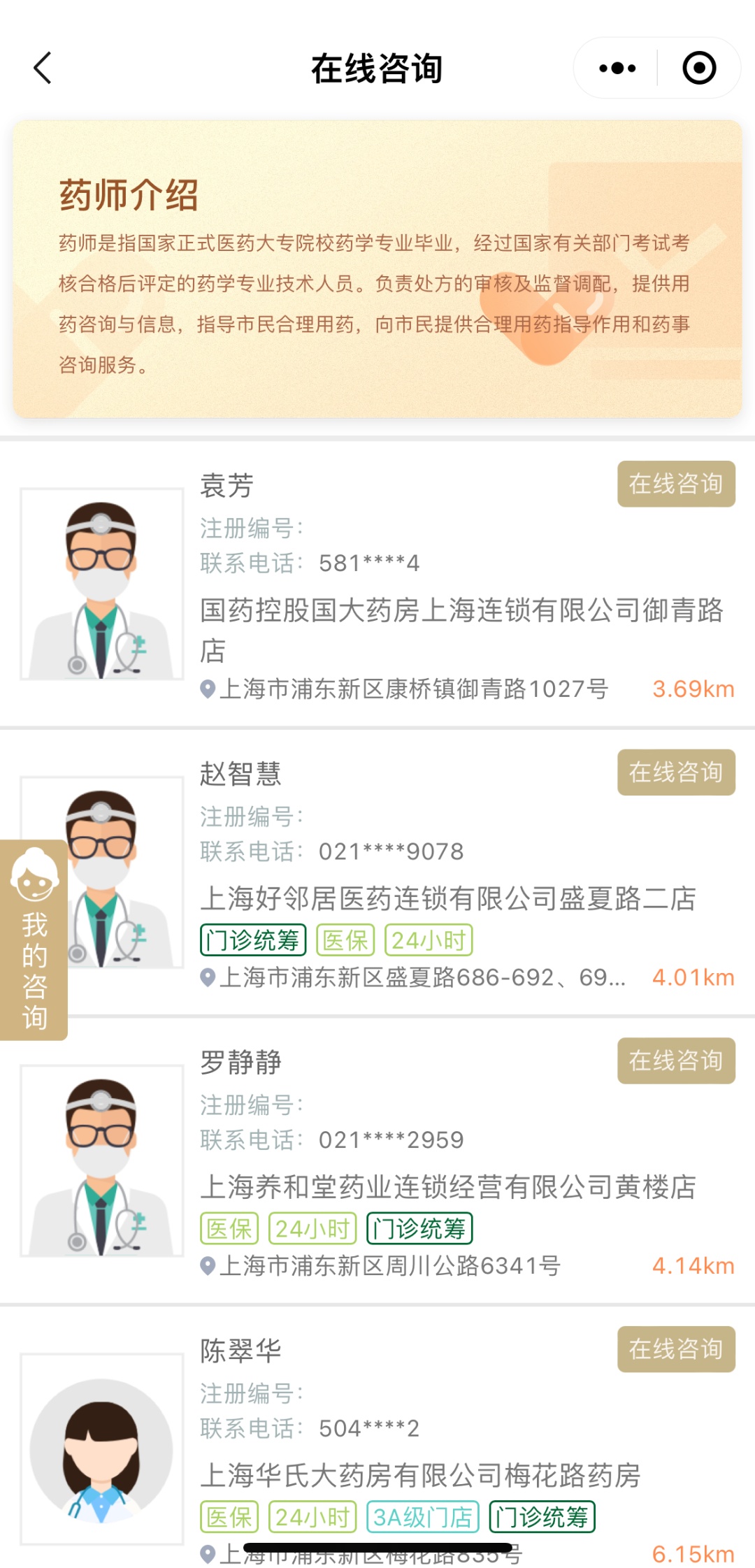The height and width of the screenshot is (1568, 755).
Task: Open the mini program more options menu
Action: (x=617, y=69)
